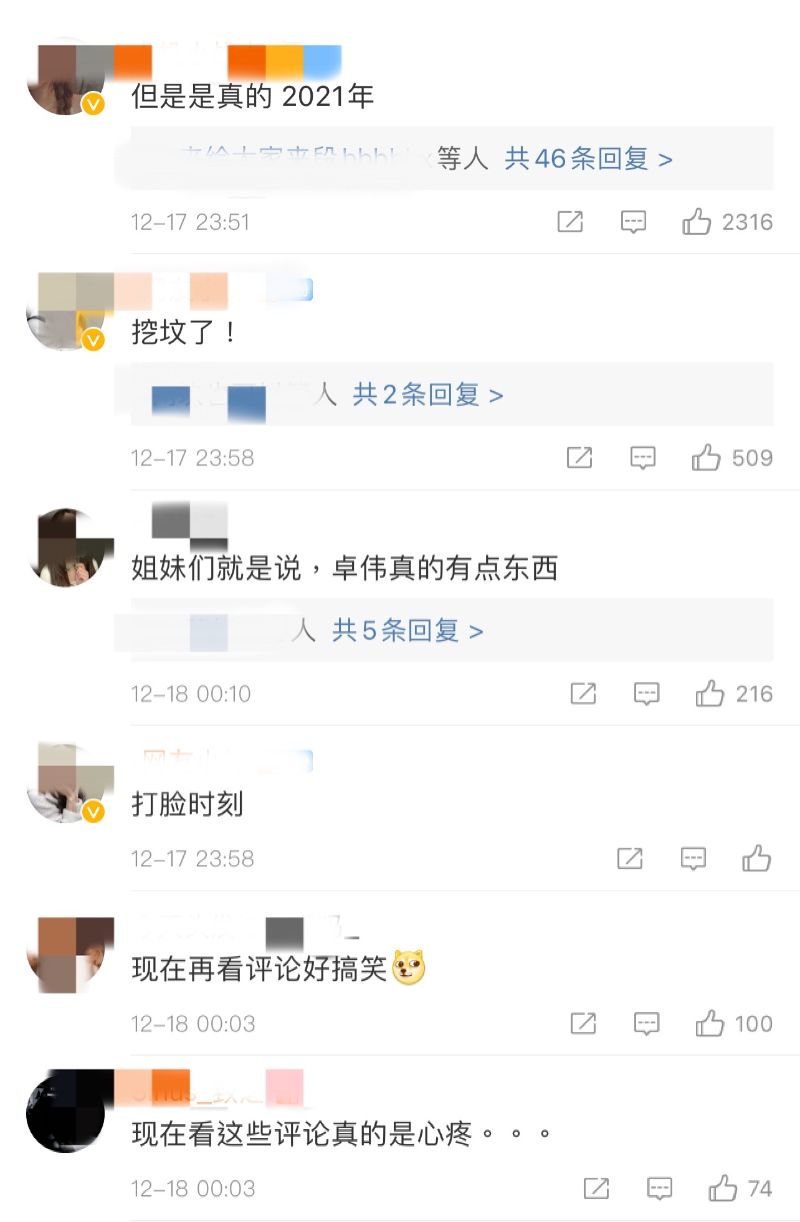Like the comment 现在再看评论好搞笑
Screen dimensions: 800x1222
tap(710, 1023)
